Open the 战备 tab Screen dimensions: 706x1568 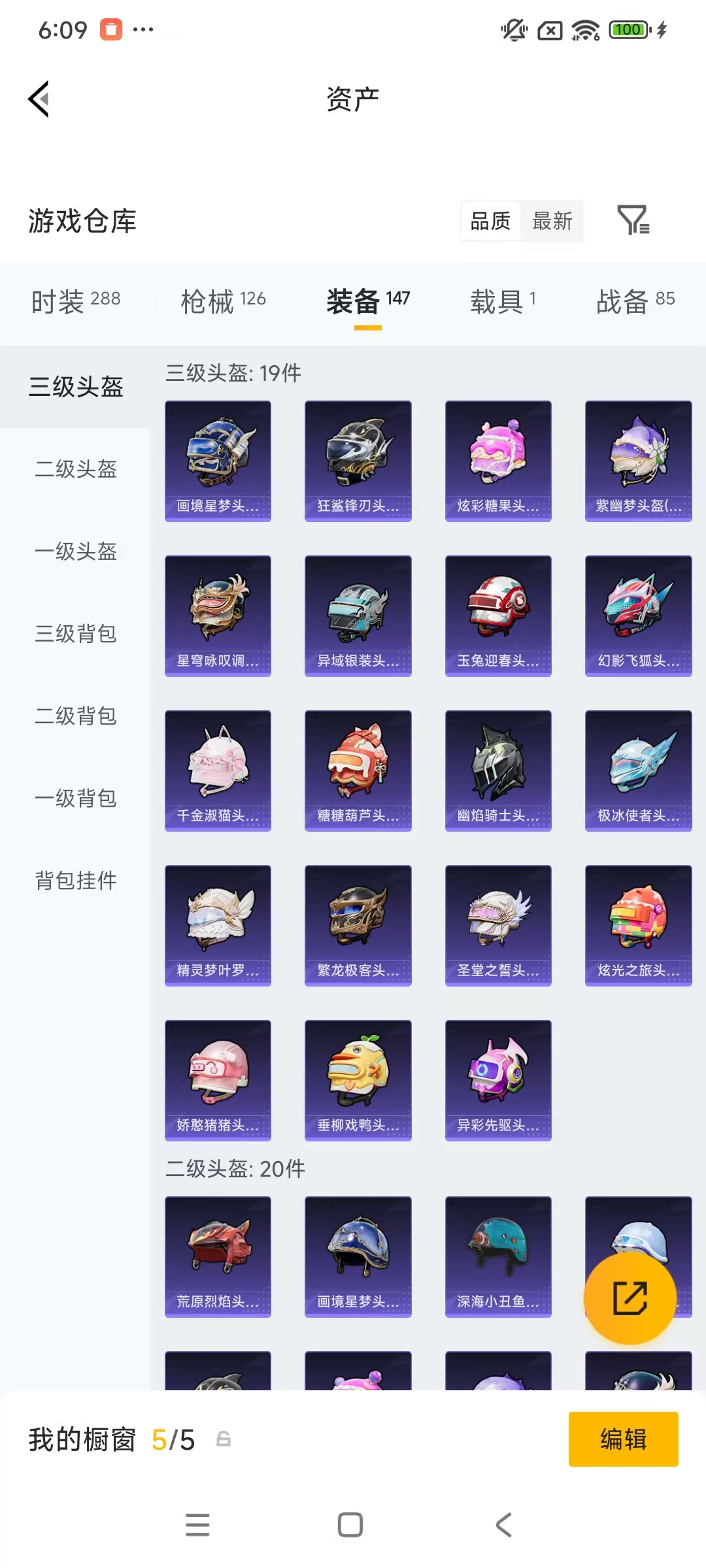point(635,301)
